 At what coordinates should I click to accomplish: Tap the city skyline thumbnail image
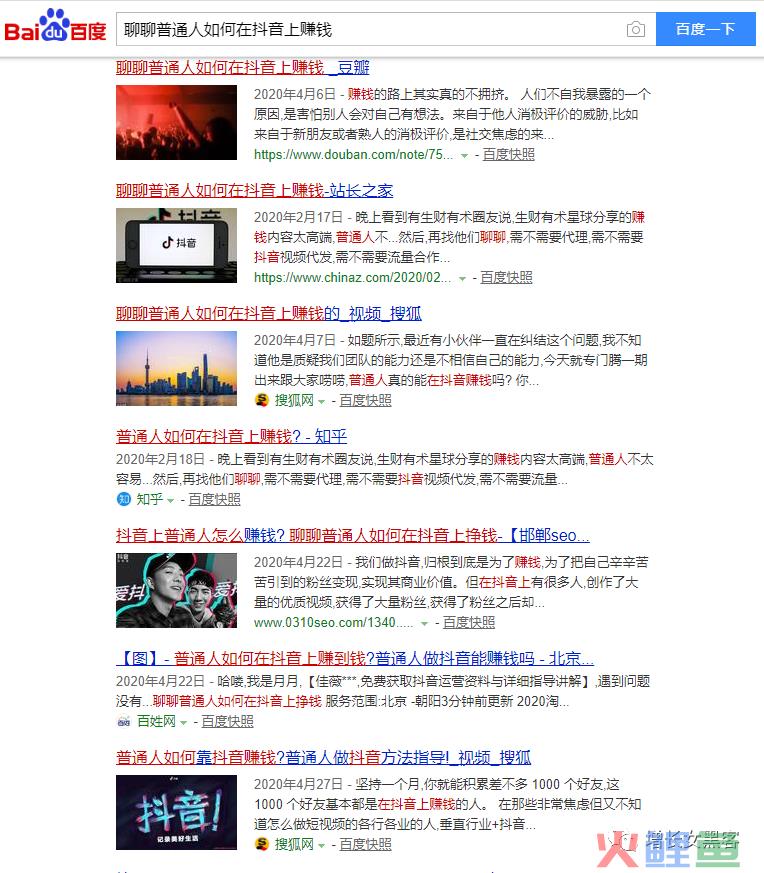click(x=176, y=368)
